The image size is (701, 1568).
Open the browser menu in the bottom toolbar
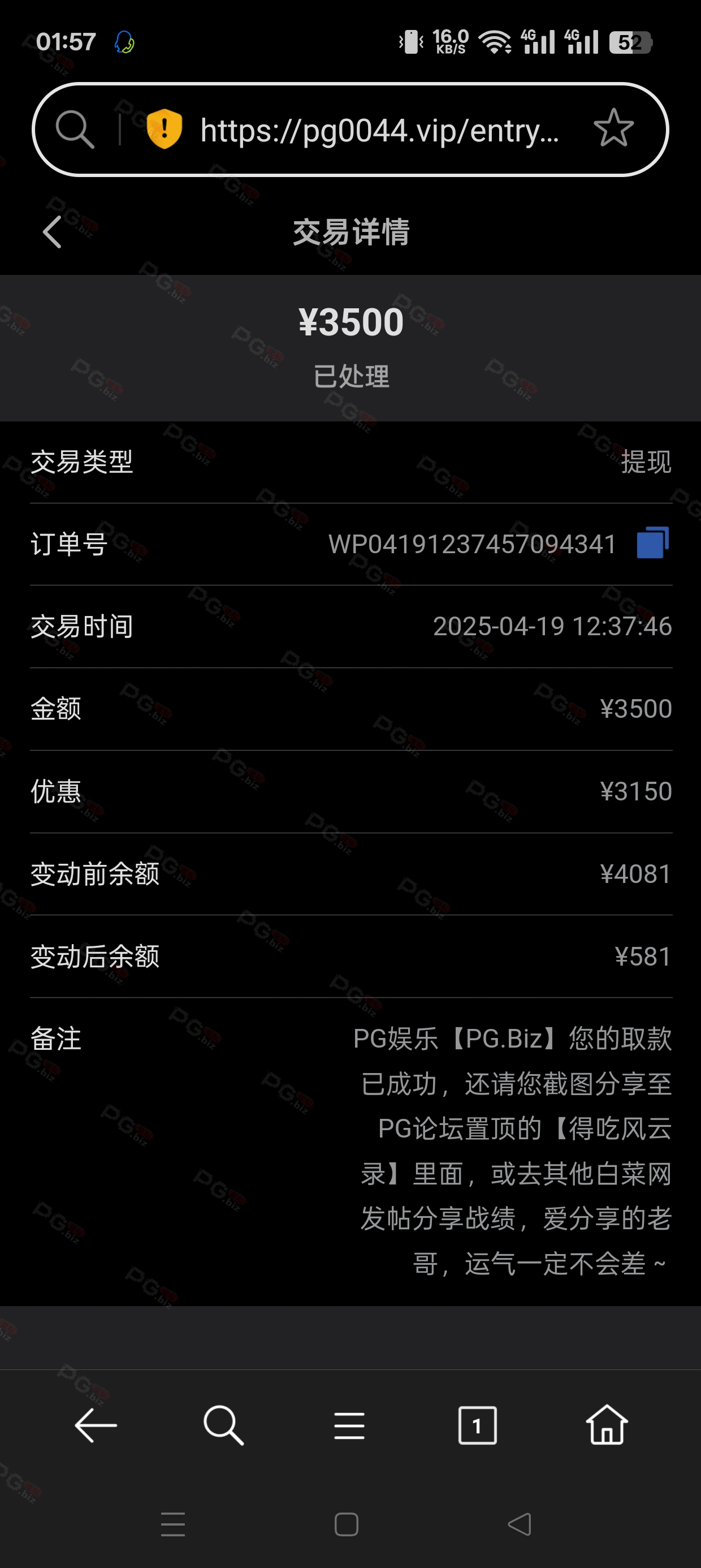pos(349,1425)
